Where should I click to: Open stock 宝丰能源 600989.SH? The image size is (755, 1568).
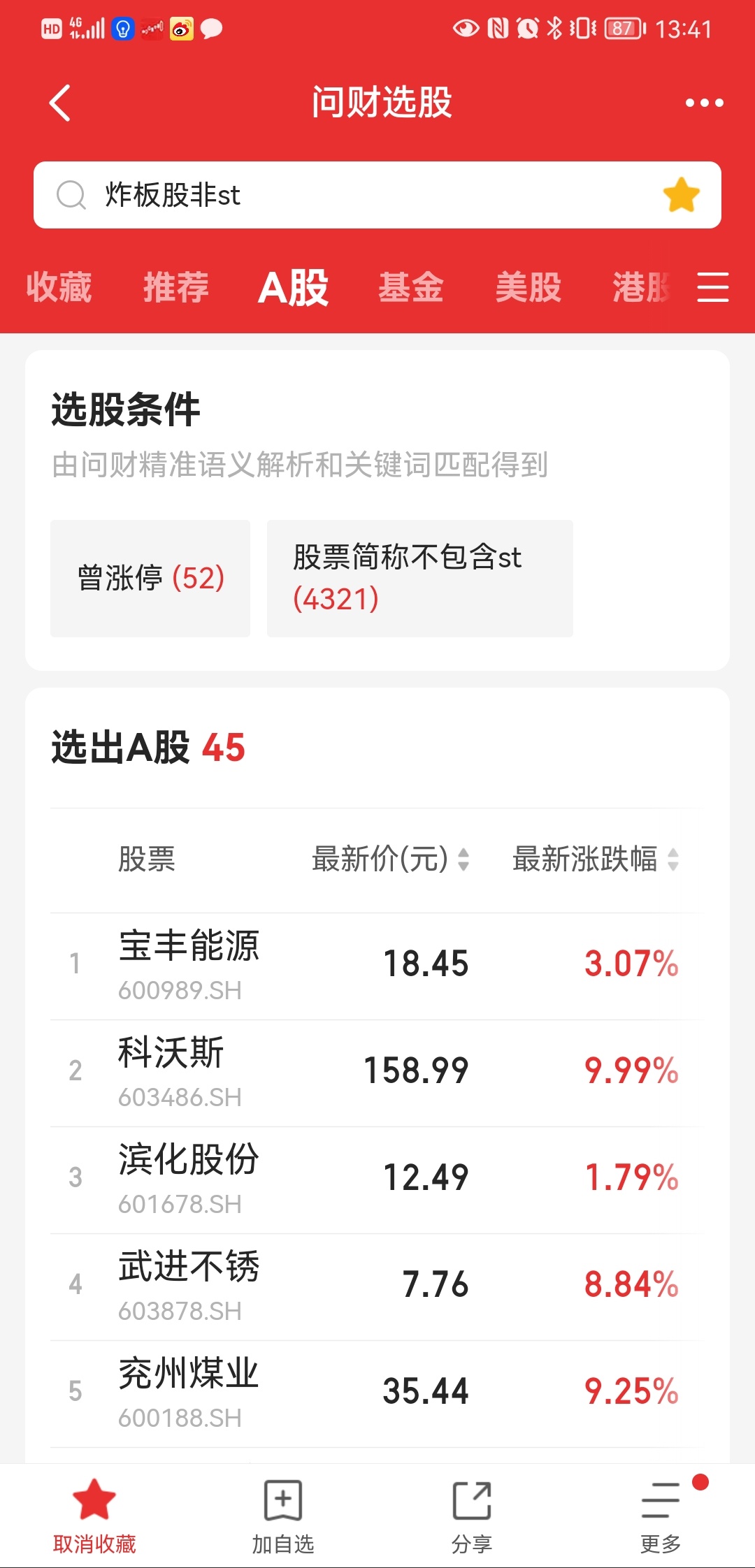pyautogui.click(x=377, y=966)
